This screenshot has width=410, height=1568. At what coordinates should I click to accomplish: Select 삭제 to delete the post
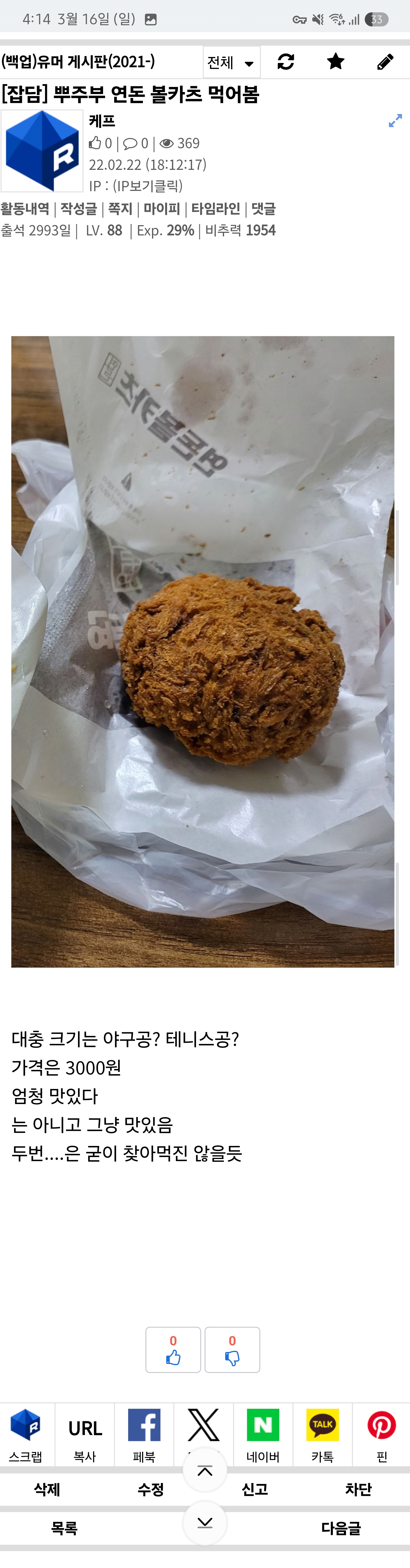47,1489
